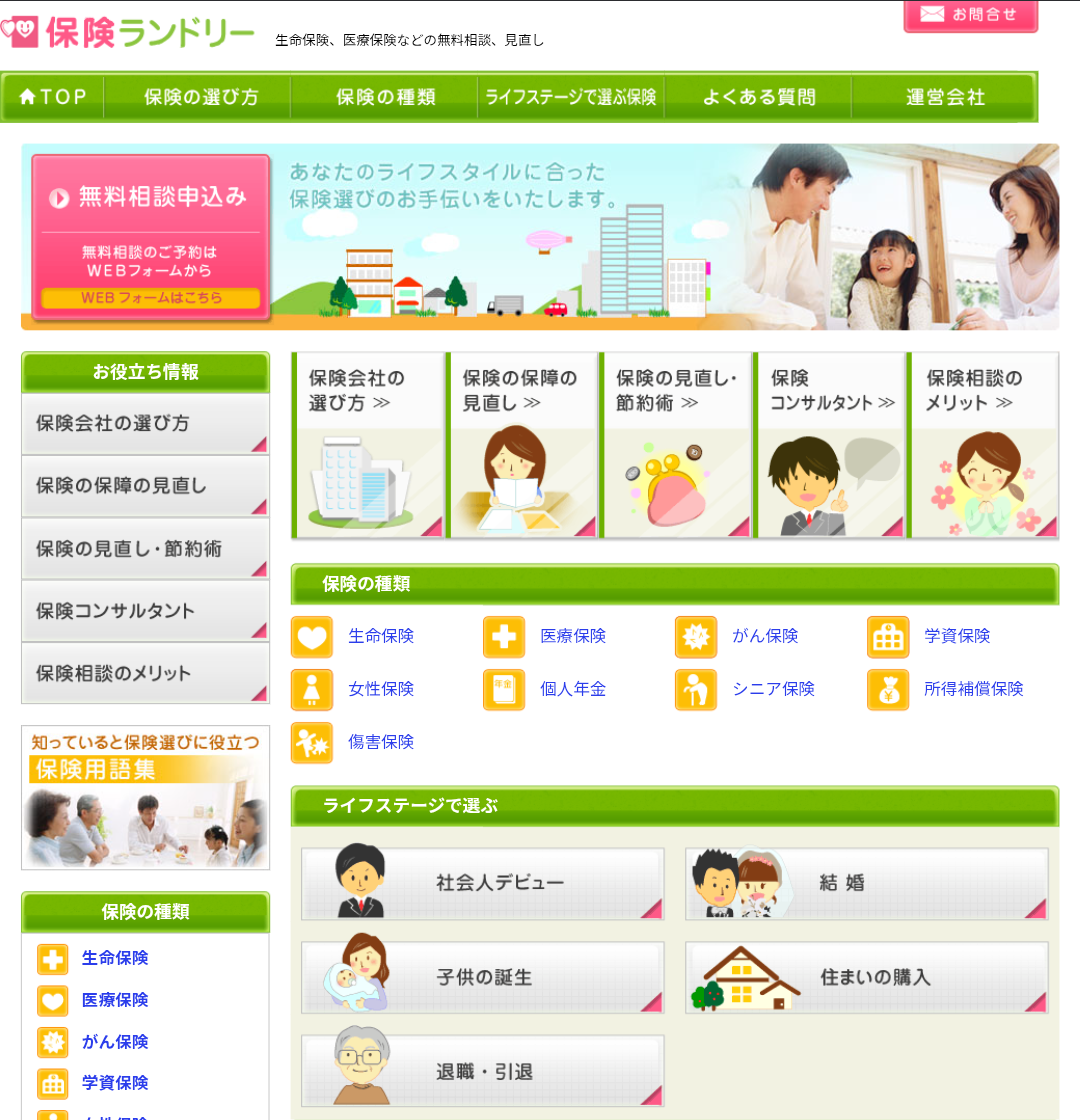Open 学資保険 link in main list
Viewport: 1080px width, 1120px height.
tap(957, 636)
